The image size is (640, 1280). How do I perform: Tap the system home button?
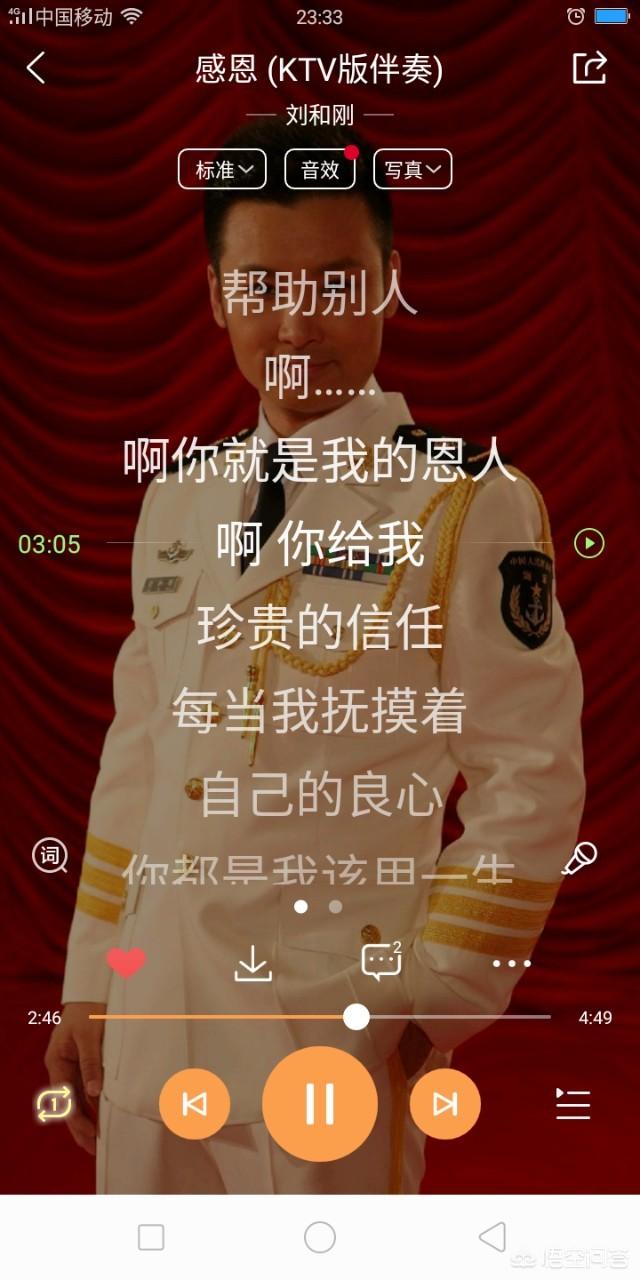tap(320, 1237)
